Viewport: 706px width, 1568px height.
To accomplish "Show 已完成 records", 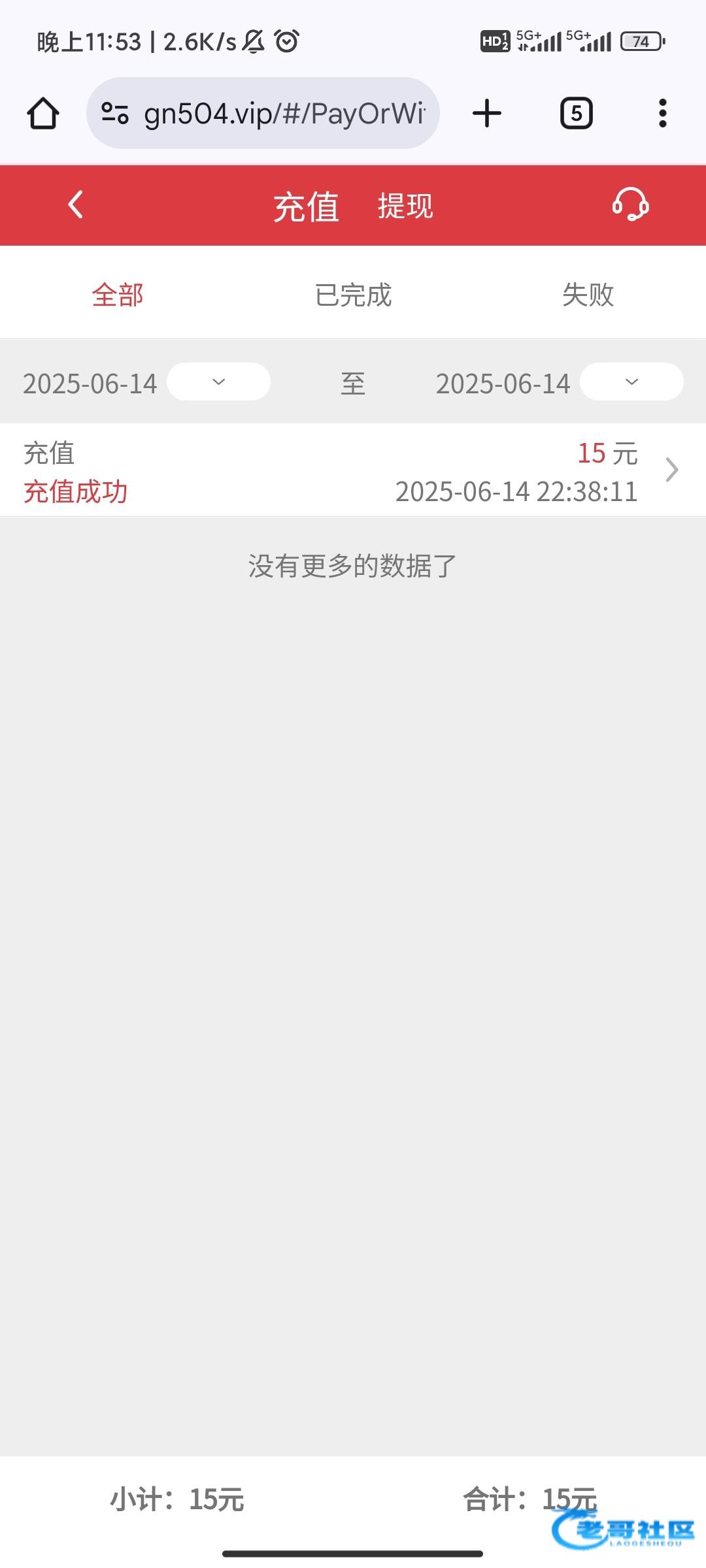I will click(x=353, y=295).
